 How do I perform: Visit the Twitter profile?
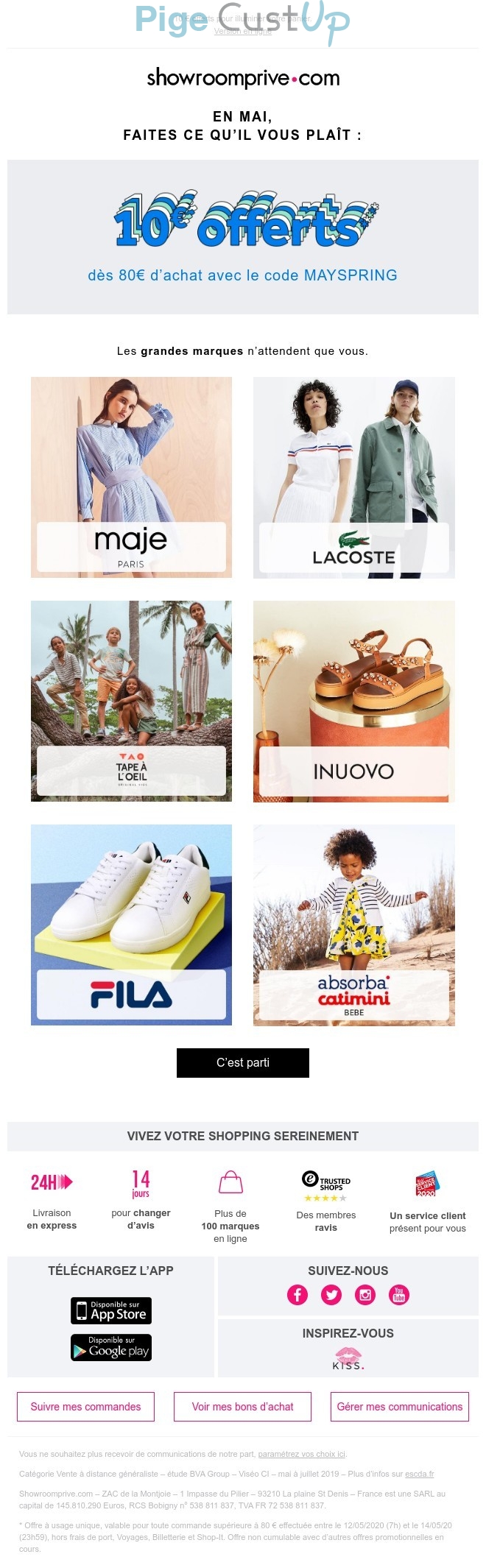[x=331, y=1295]
